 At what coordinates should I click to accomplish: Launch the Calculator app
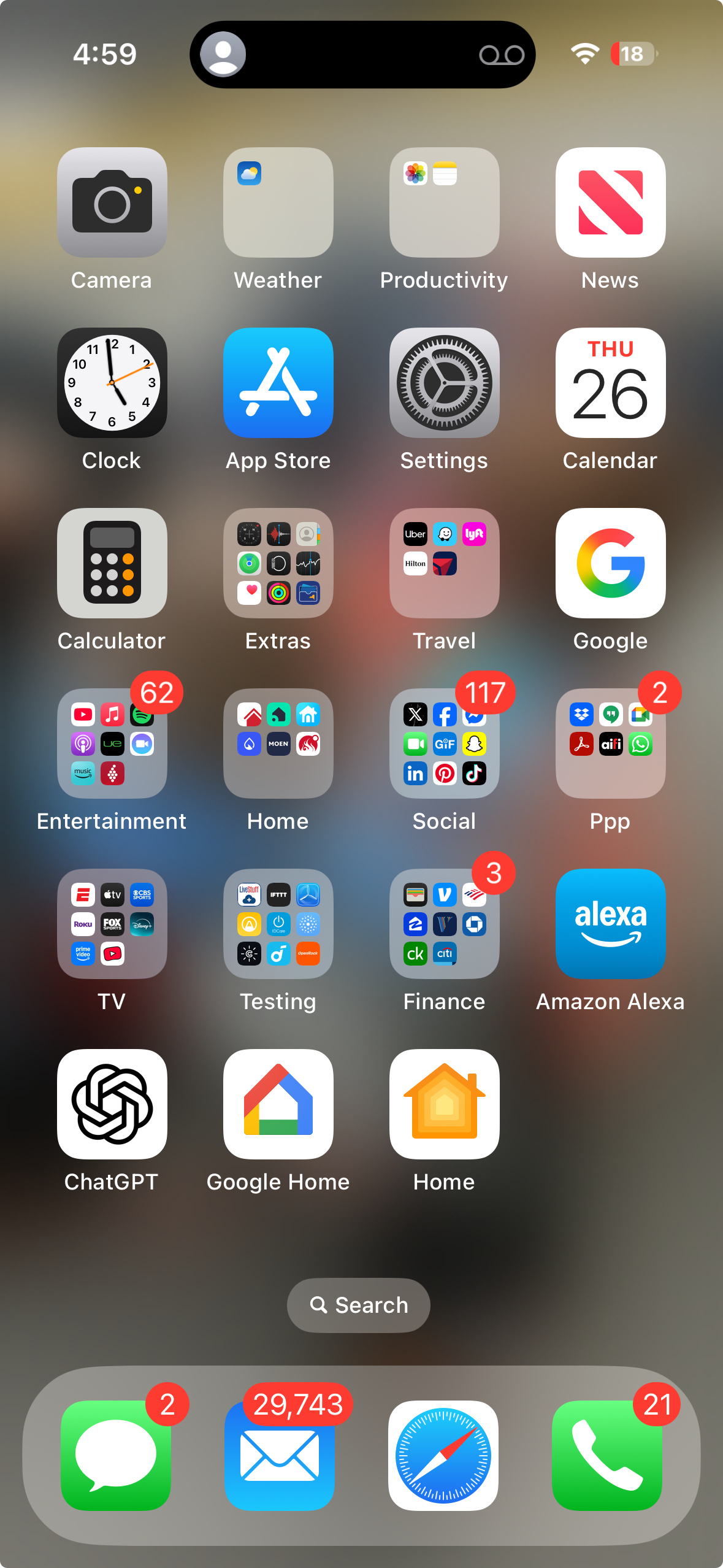(x=111, y=563)
